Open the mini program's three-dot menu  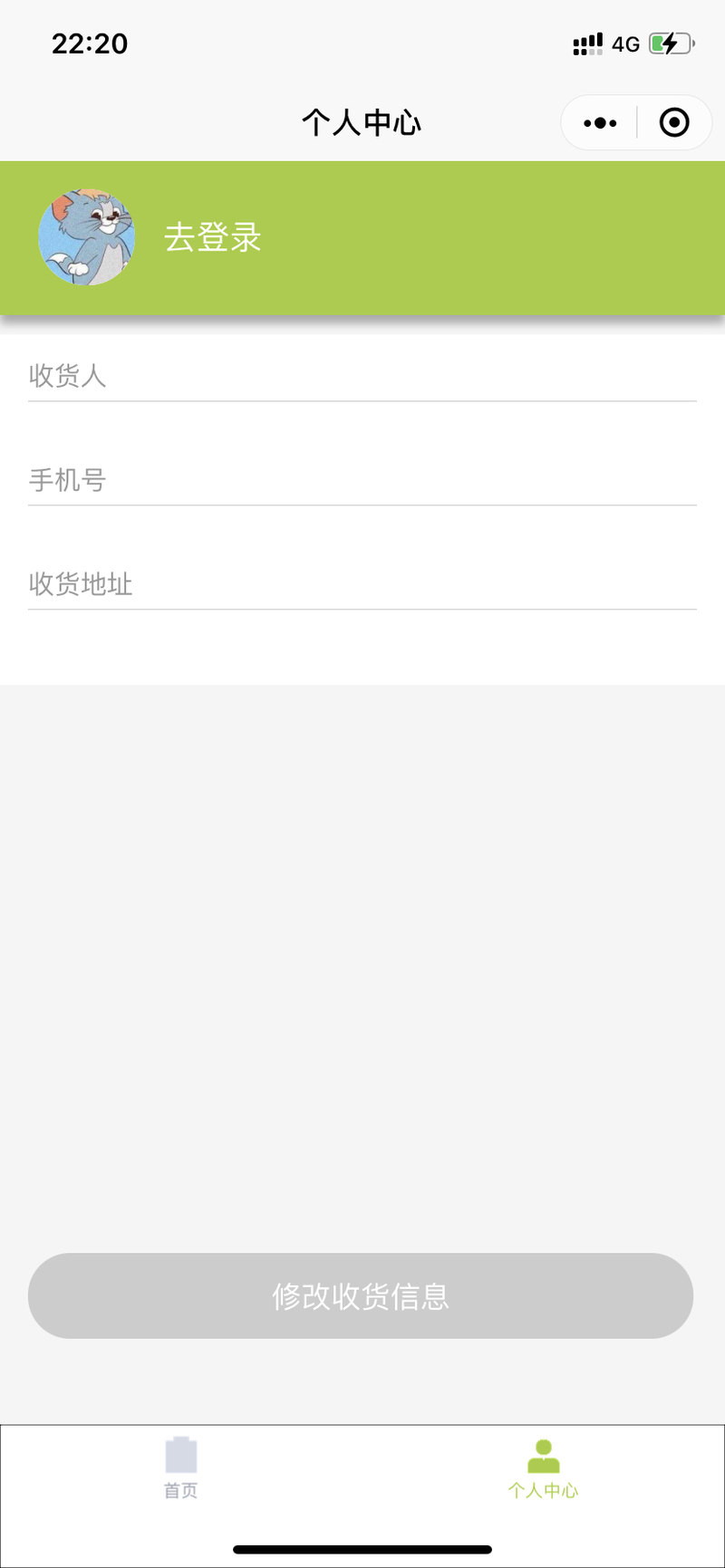pos(600,122)
